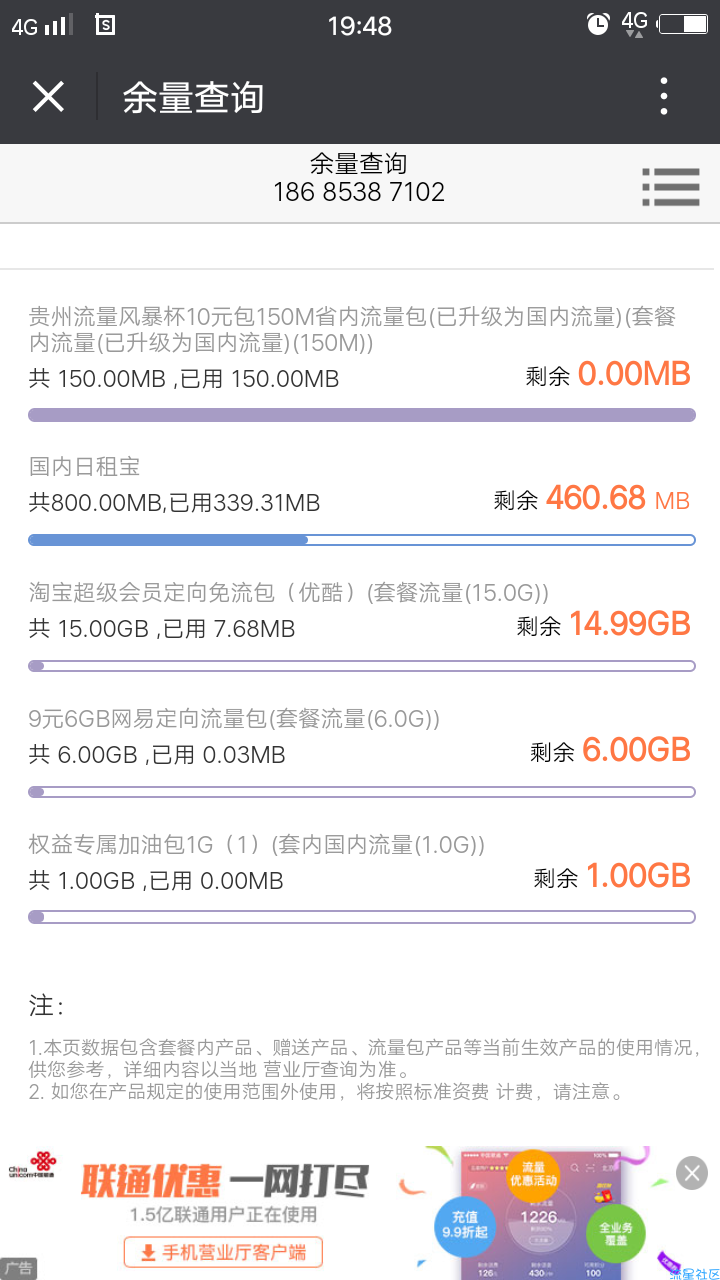Tap the 手机营业厅客户端 download button
Screen dimensions: 720x1280
click(x=223, y=1252)
